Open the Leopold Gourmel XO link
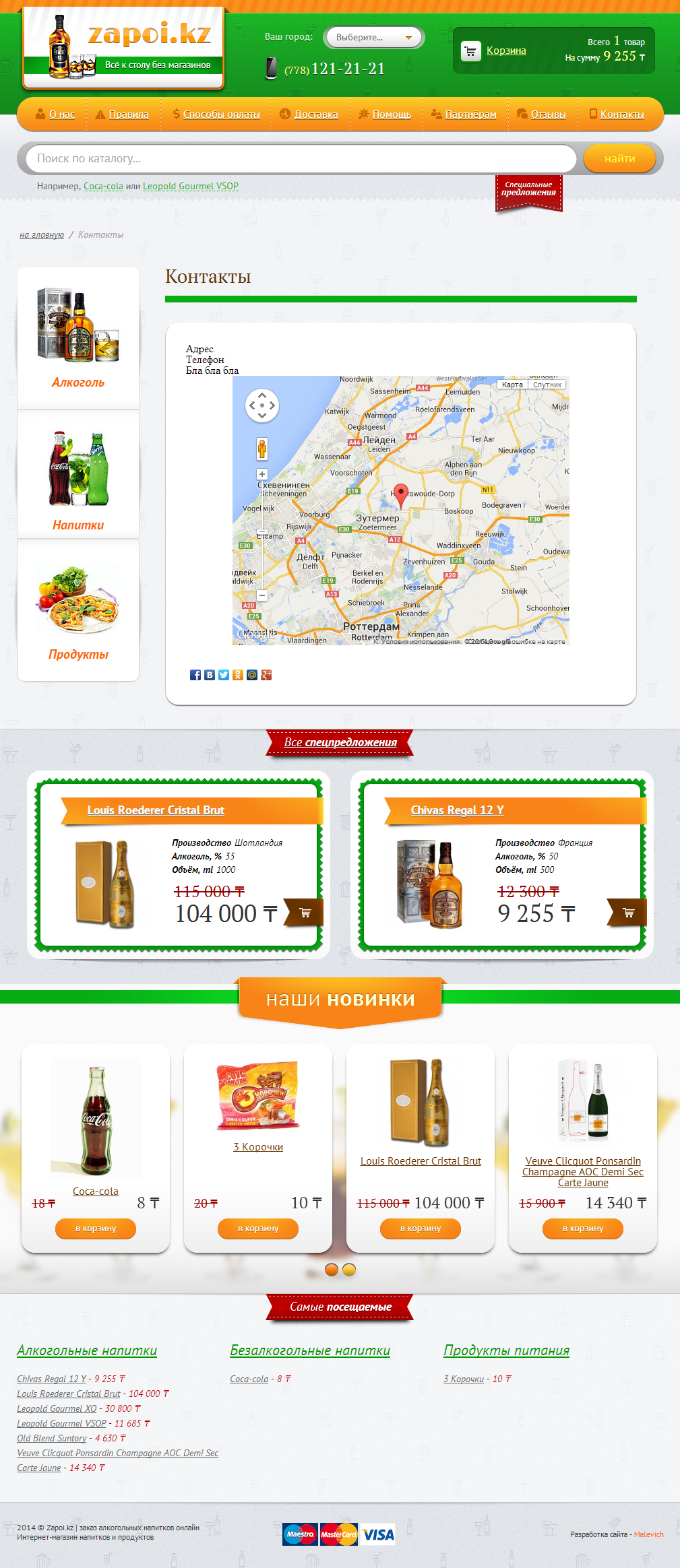This screenshot has height=1568, width=680. coord(57,1408)
